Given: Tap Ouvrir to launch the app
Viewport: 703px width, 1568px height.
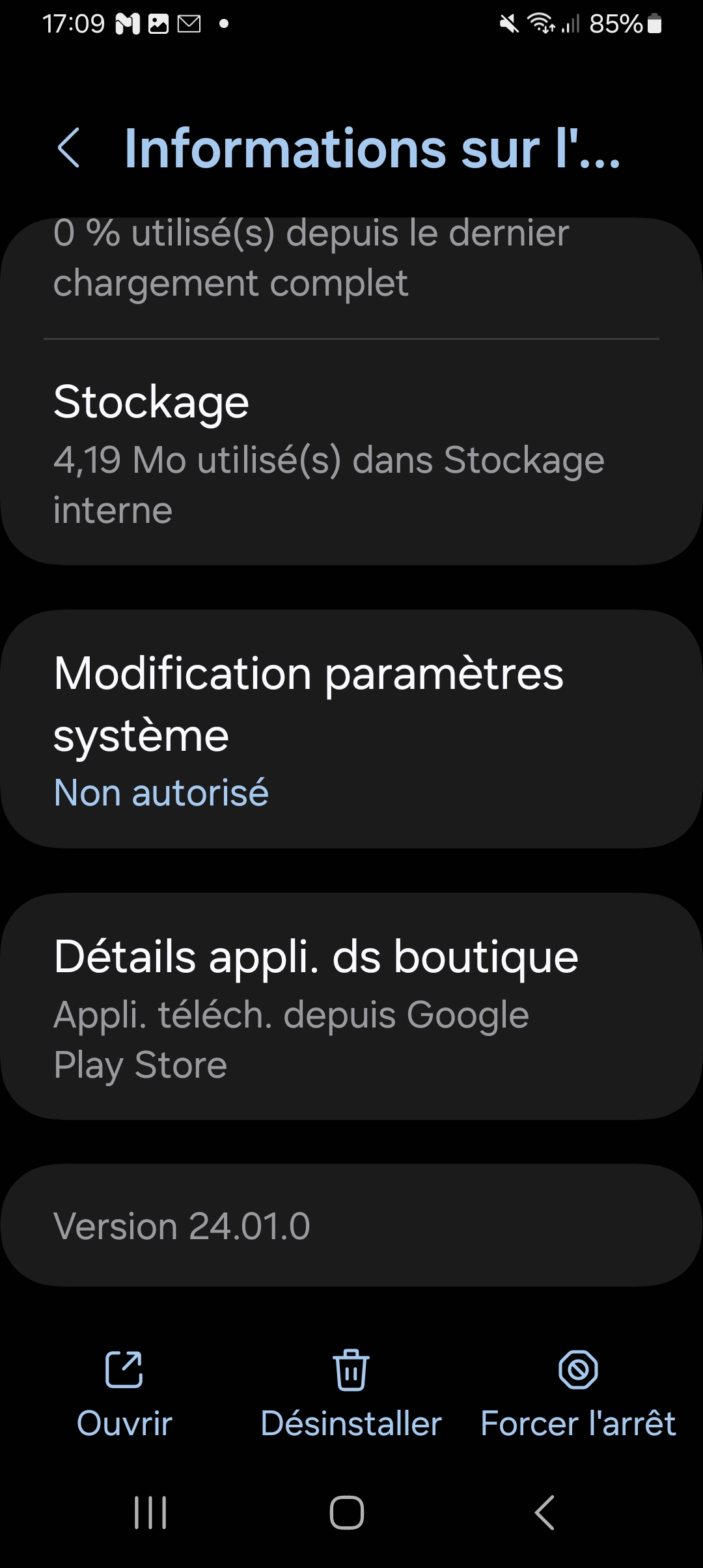Looking at the screenshot, I should click(124, 1395).
